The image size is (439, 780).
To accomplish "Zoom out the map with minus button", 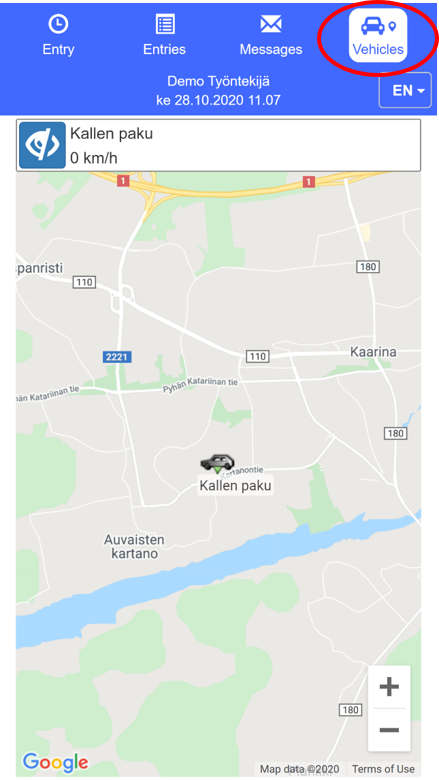I will click(389, 730).
